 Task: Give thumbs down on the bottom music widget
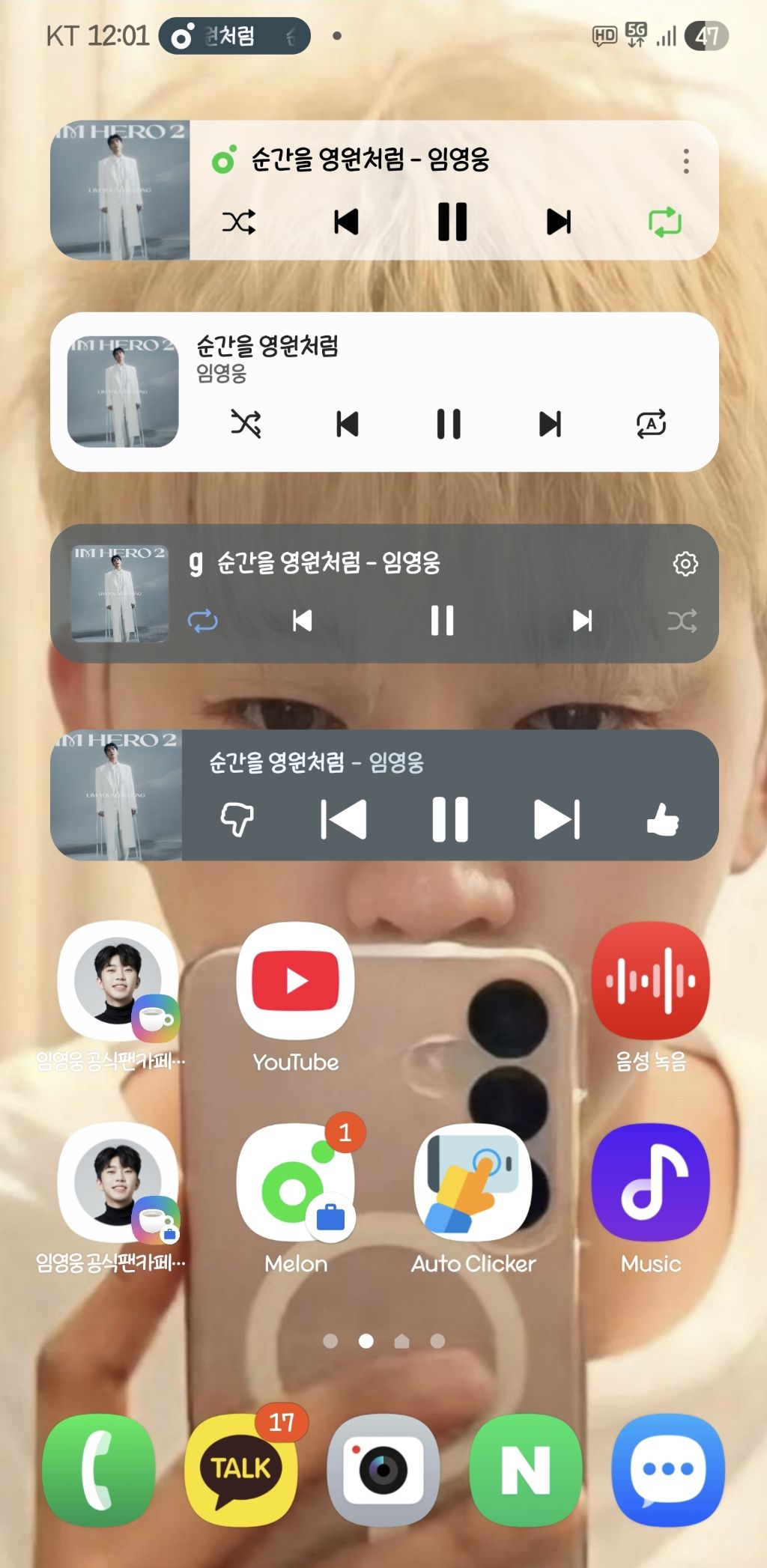click(x=237, y=819)
